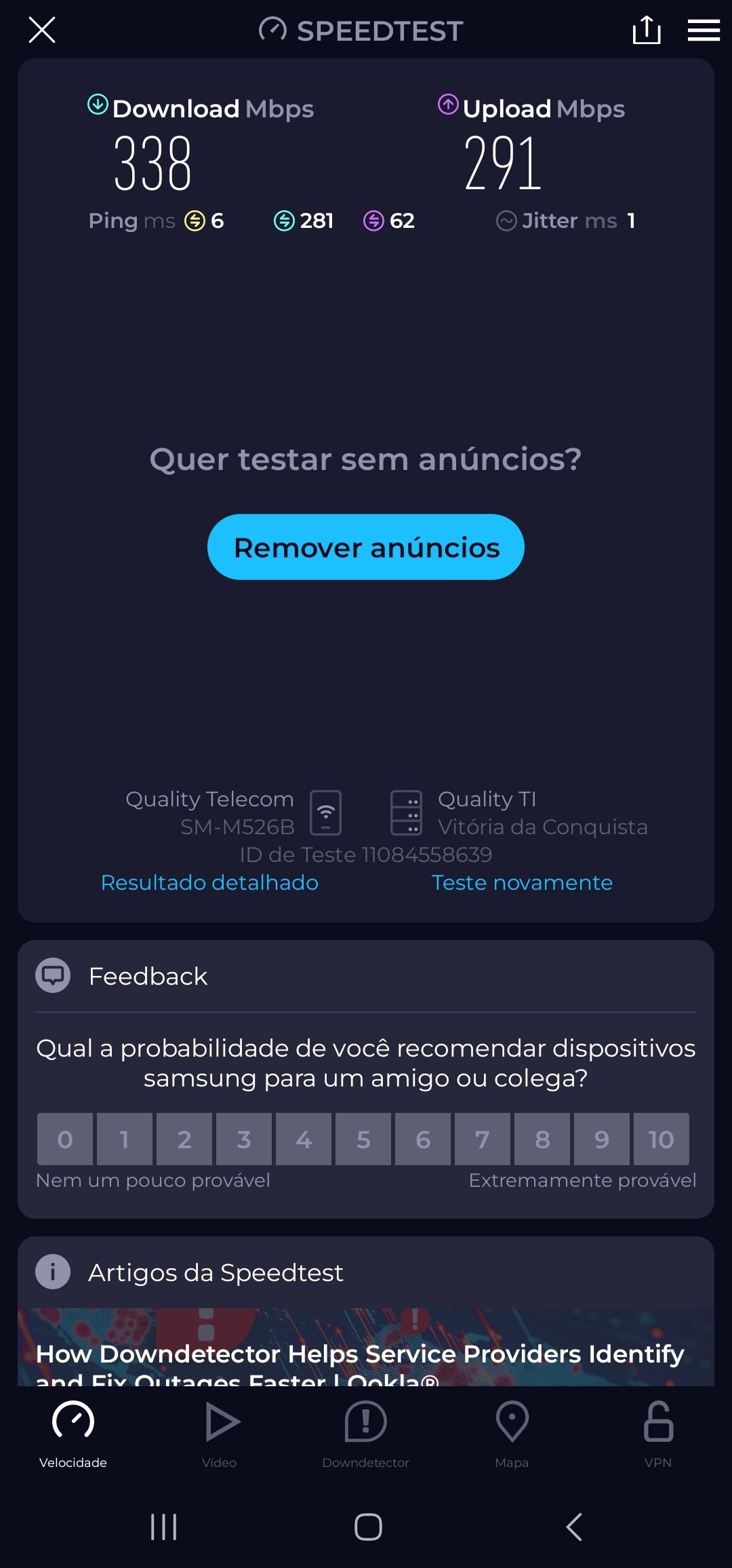The height and width of the screenshot is (1568, 732).
Task: Go back using system back button
Action: 573,1527
